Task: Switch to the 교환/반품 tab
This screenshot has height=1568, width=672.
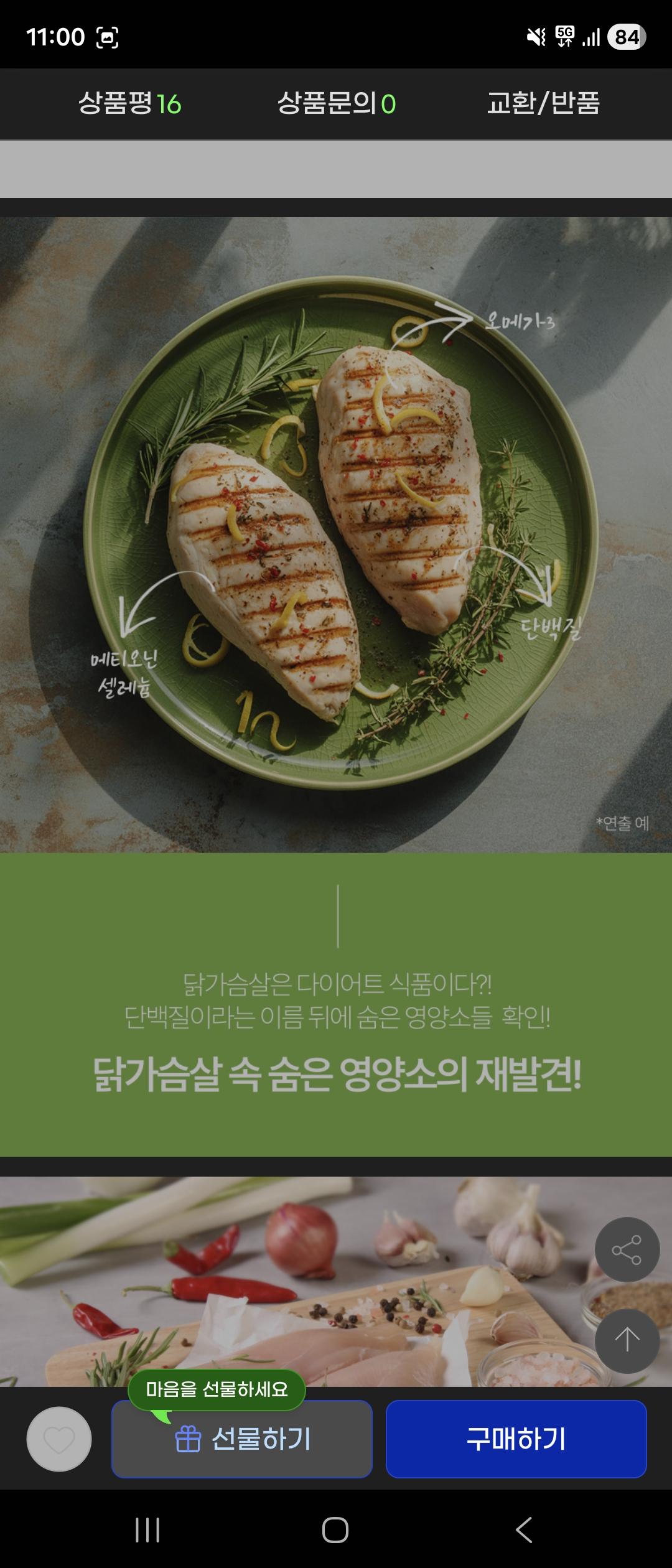Action: [x=543, y=103]
